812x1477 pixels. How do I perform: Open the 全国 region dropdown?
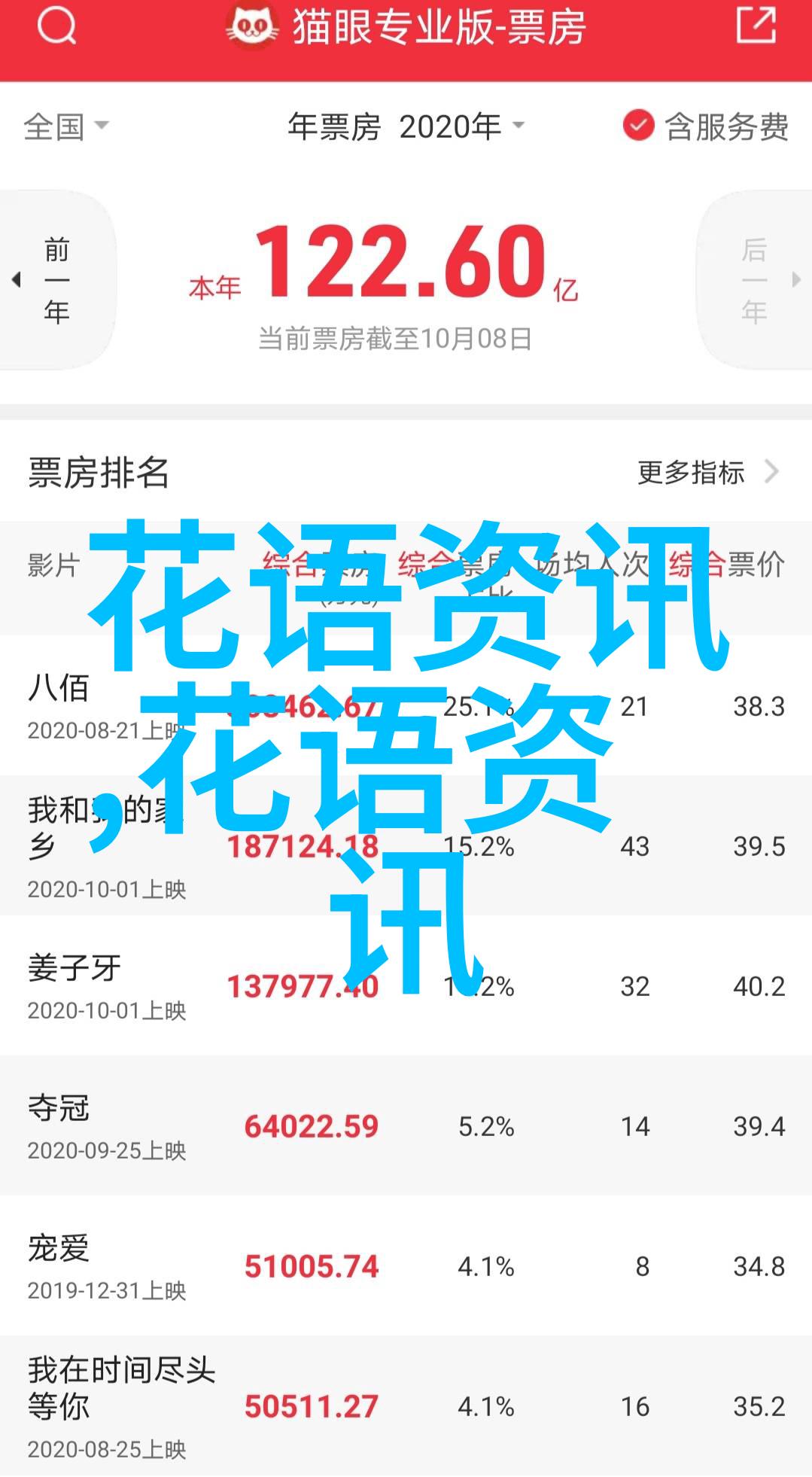tap(66, 126)
